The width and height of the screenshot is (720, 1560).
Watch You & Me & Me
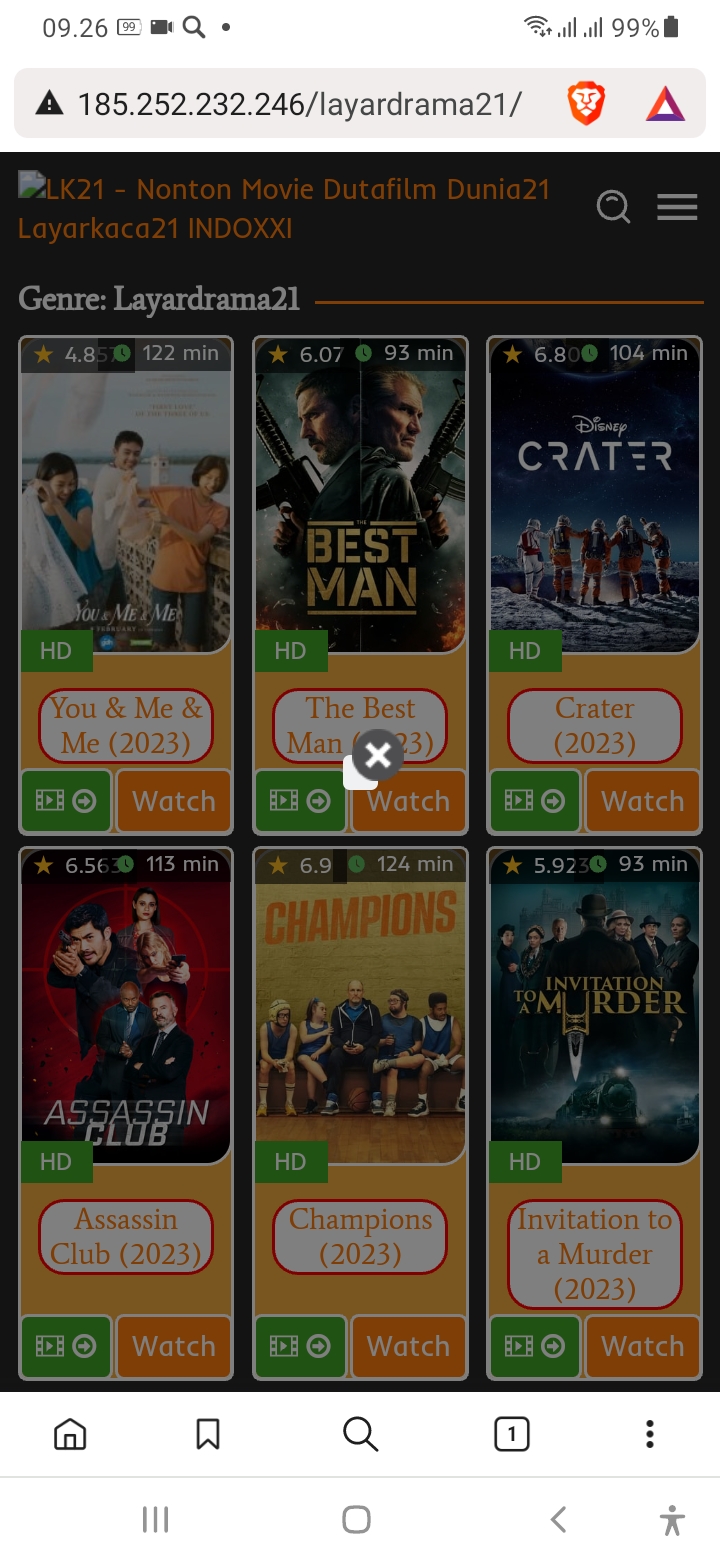174,801
